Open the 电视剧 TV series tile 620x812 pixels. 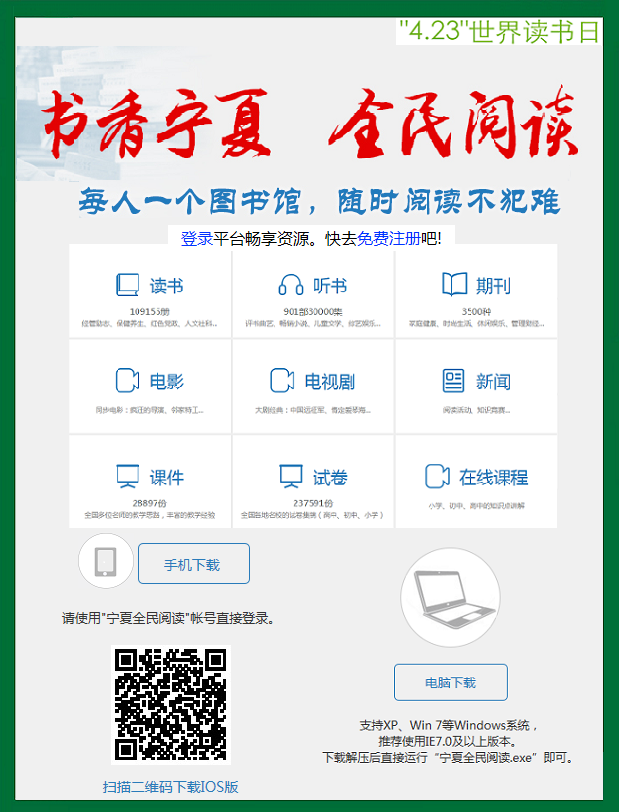(313, 384)
